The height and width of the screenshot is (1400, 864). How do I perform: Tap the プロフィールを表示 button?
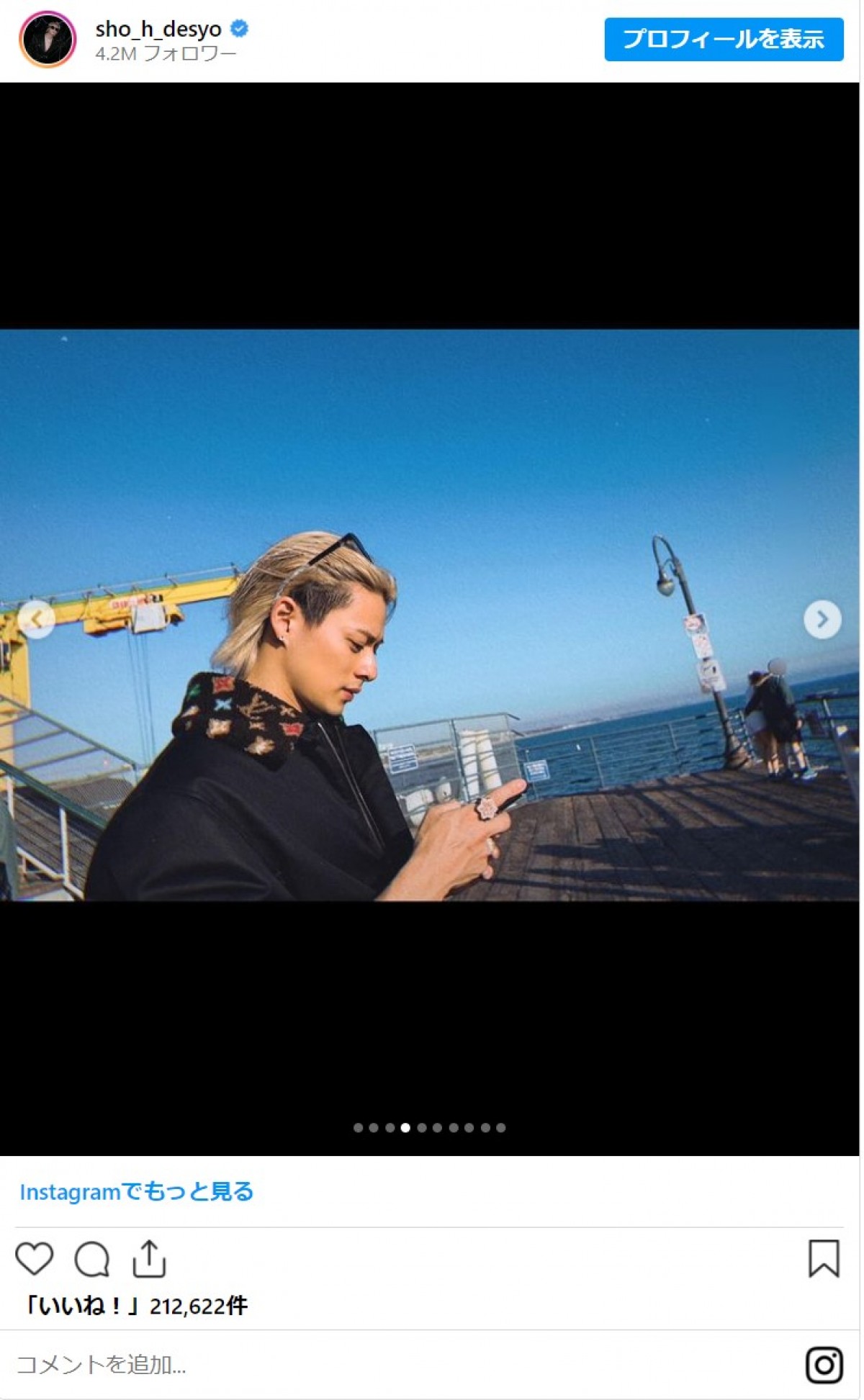723,40
